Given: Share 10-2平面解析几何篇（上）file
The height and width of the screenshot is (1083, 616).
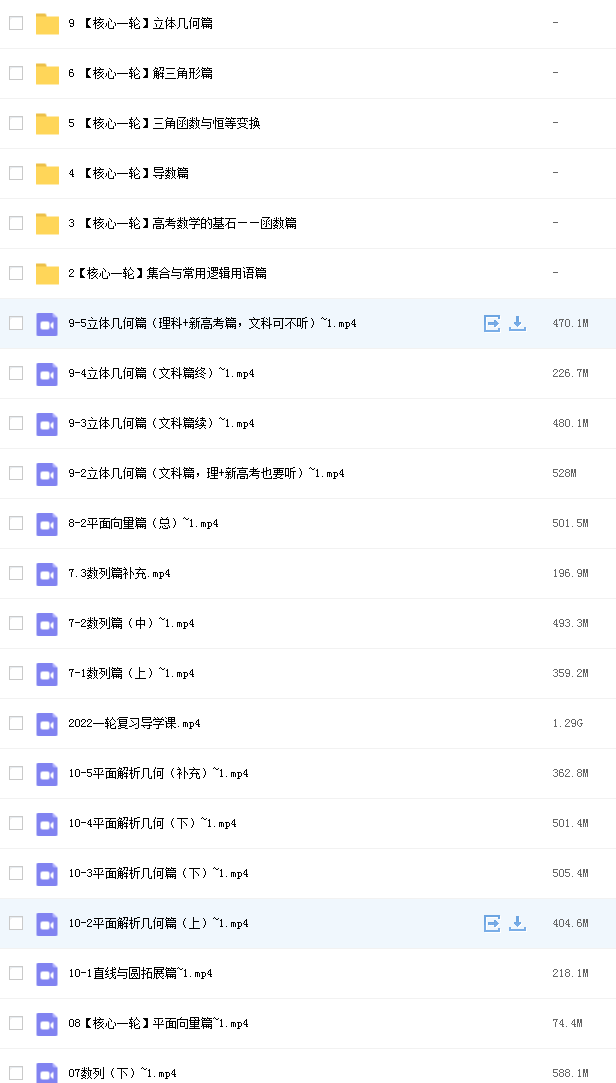Looking at the screenshot, I should tap(492, 923).
